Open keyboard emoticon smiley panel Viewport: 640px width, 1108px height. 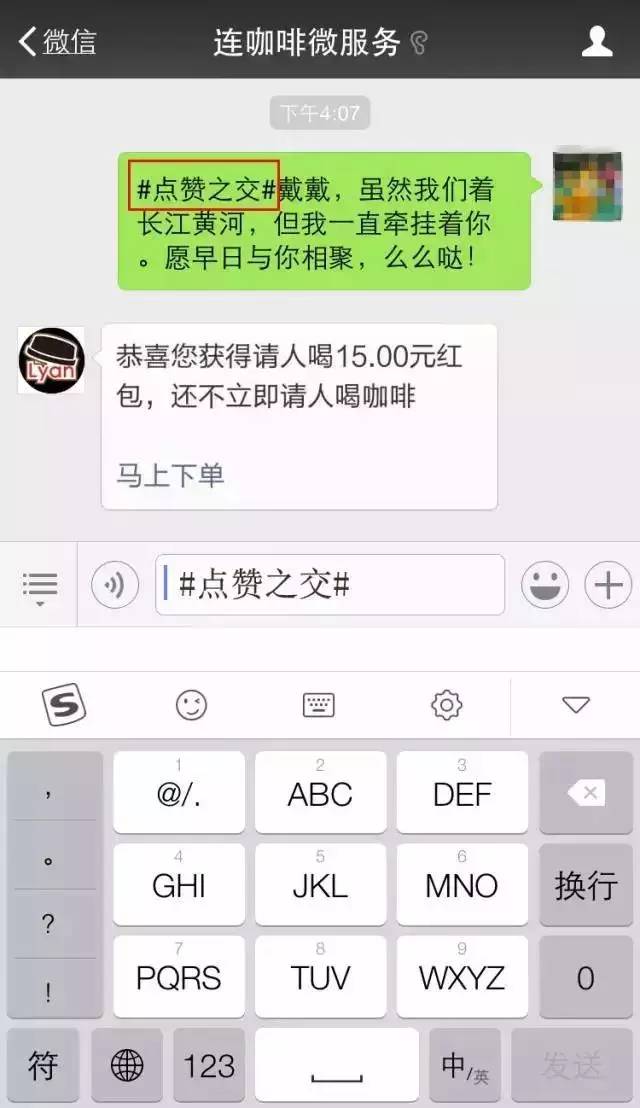[x=191, y=705]
